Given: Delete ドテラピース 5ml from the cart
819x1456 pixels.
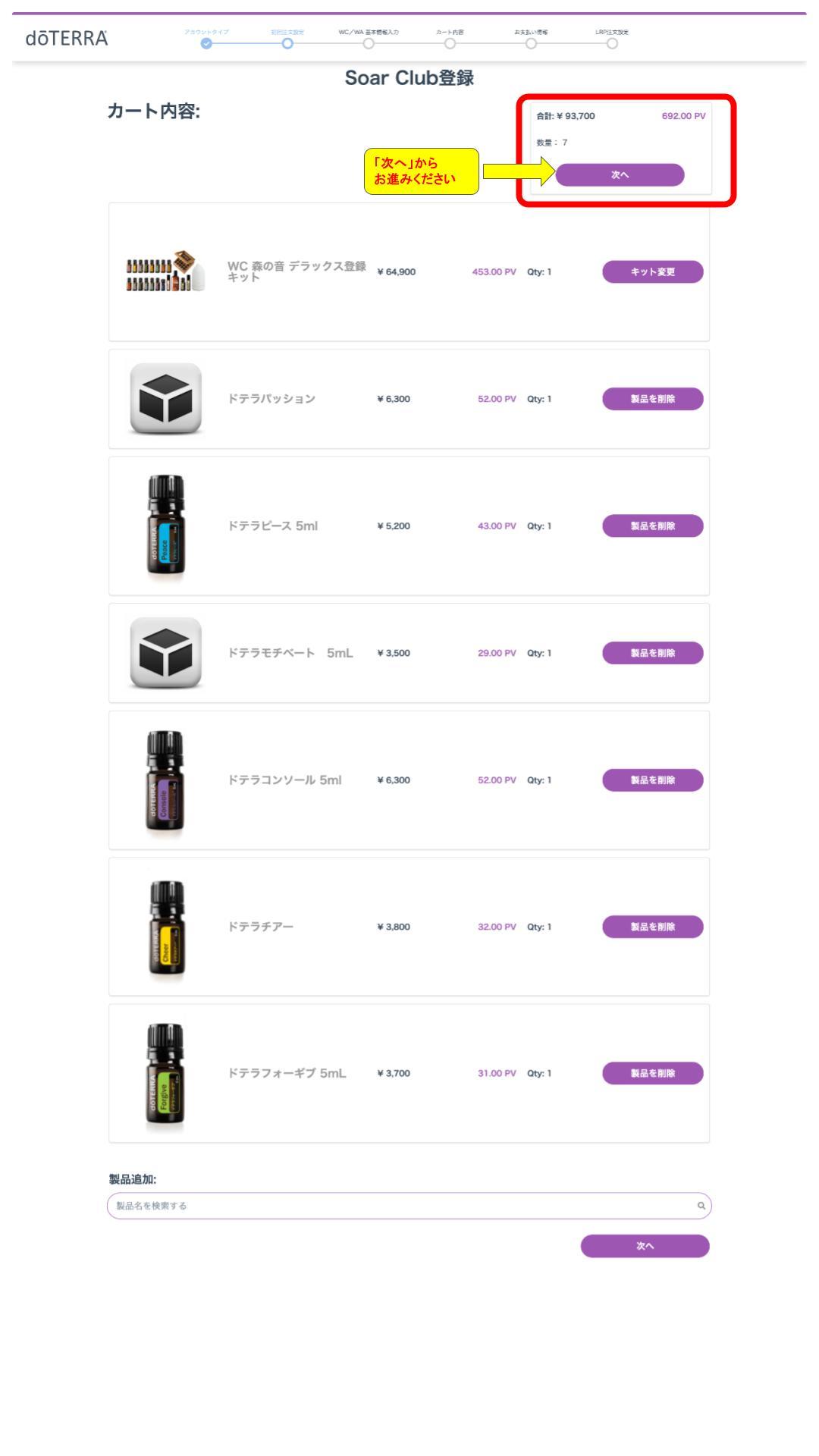Looking at the screenshot, I should [x=652, y=526].
